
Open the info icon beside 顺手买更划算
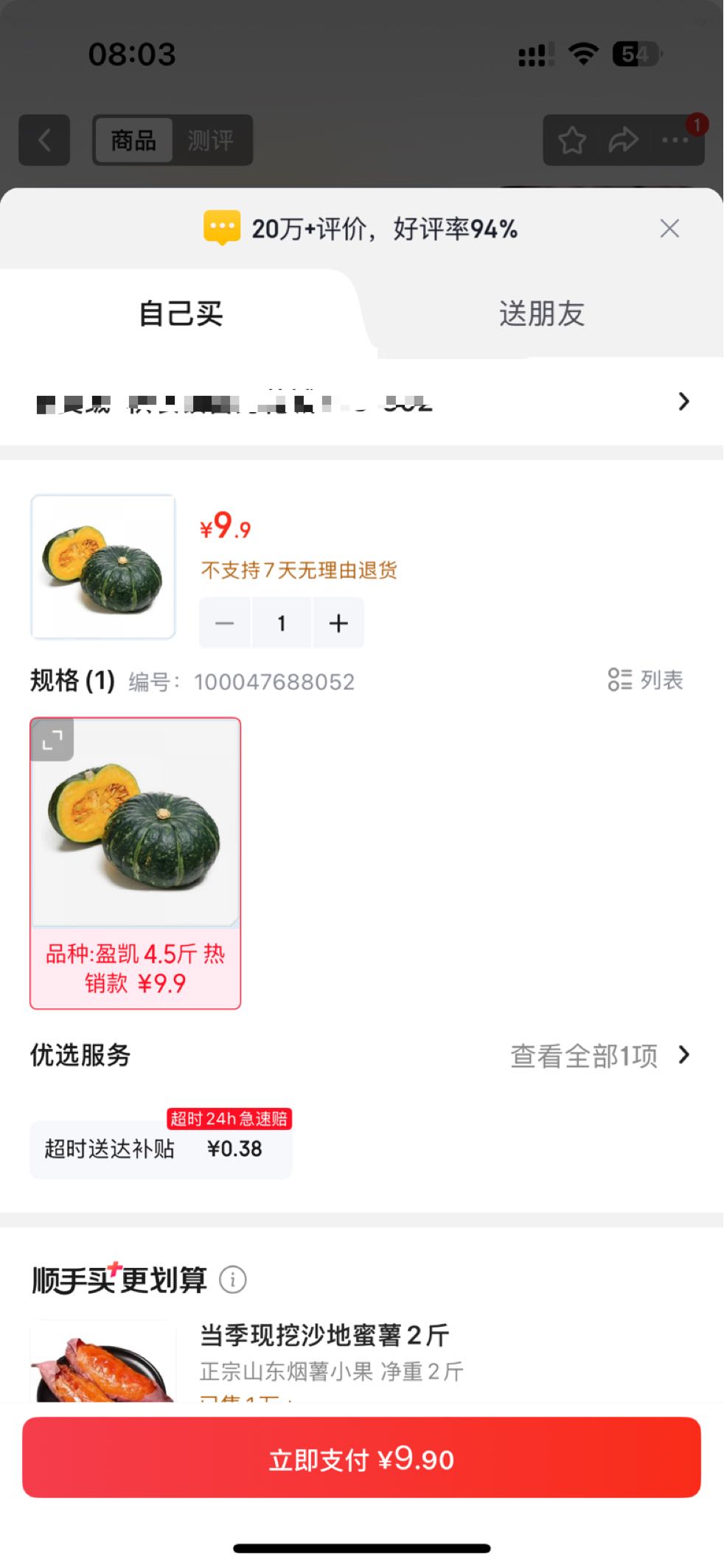point(233,1280)
